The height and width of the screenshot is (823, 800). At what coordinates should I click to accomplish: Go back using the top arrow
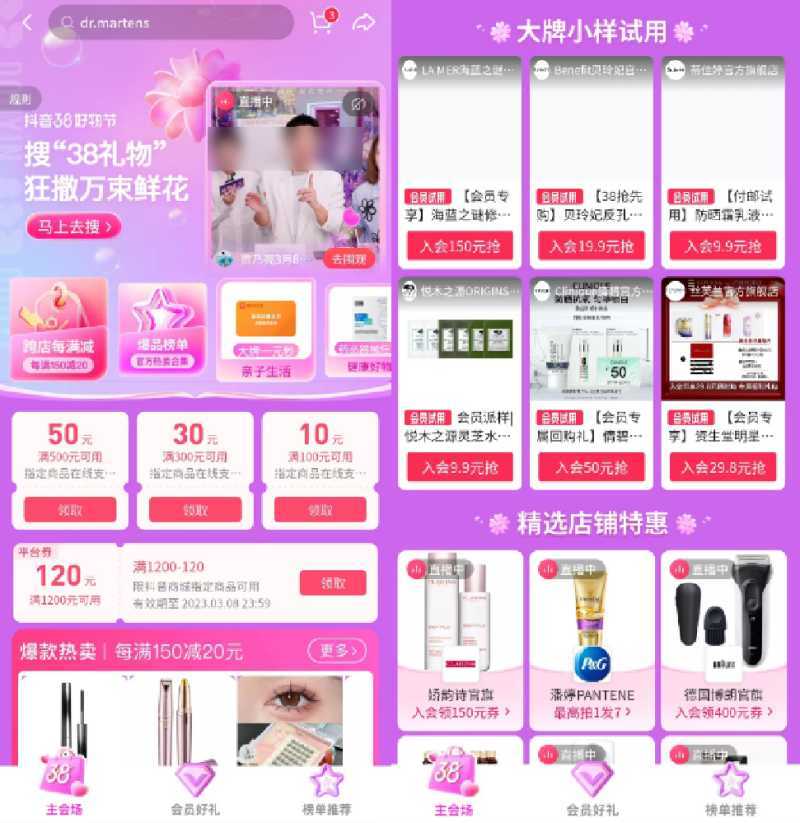coord(27,22)
